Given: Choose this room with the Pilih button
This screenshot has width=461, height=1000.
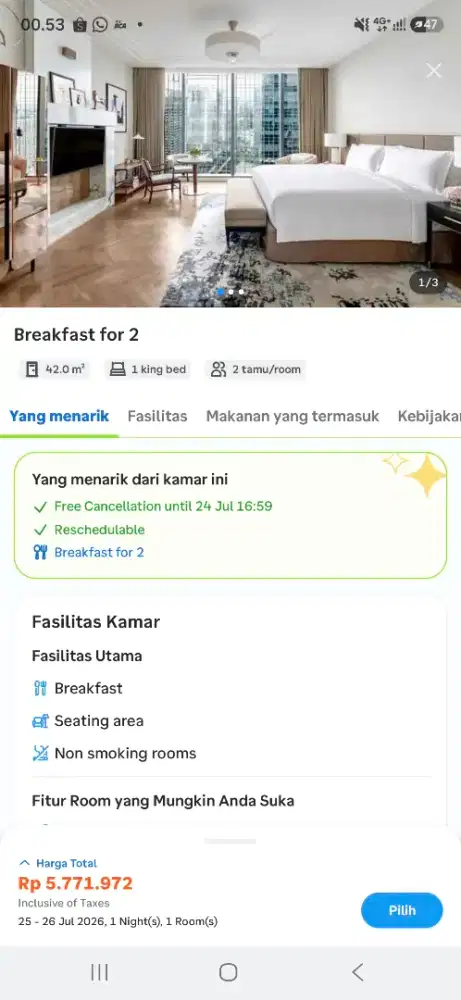Looking at the screenshot, I should coord(402,910).
